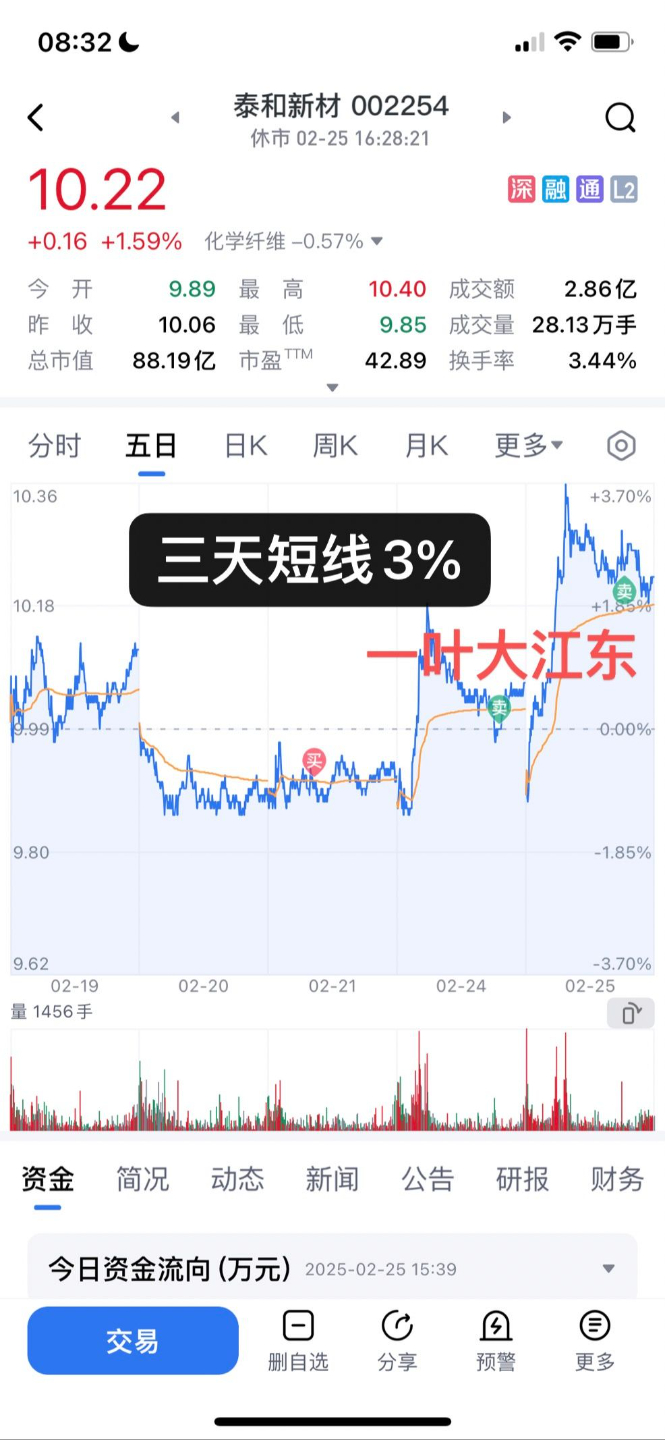Open stock search magnifier
Viewport: 665px width, 1440px height.
pyautogui.click(x=620, y=118)
